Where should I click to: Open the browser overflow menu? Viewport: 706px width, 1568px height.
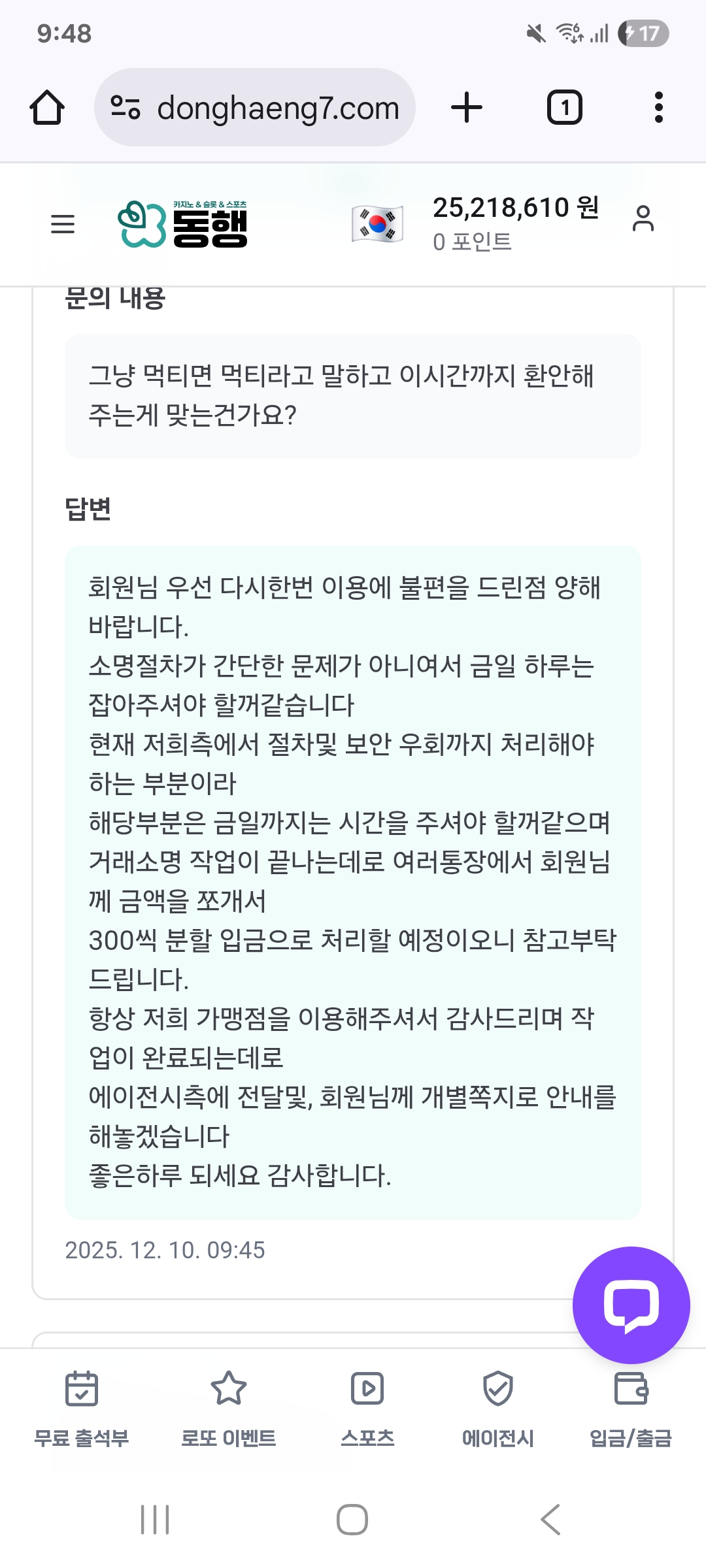tap(658, 107)
